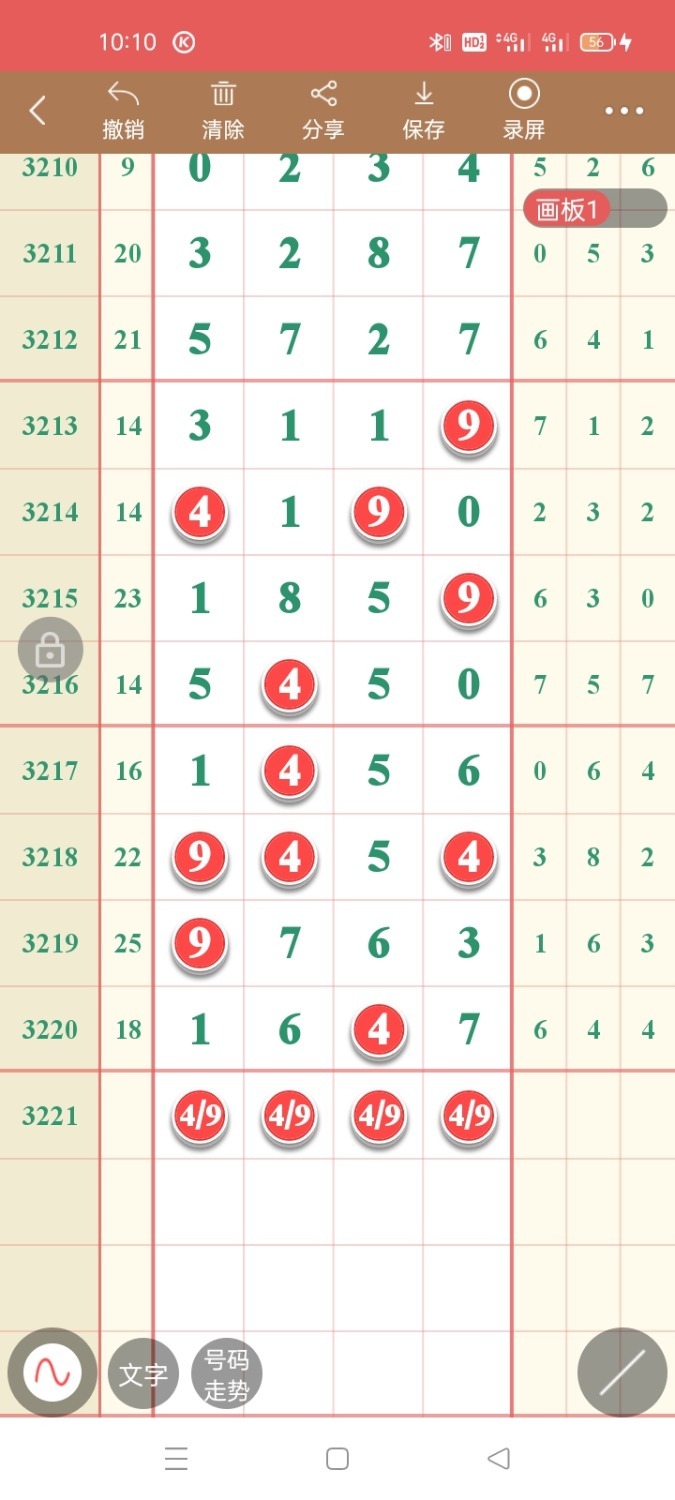Open the three-dot overflow menu

click(624, 111)
